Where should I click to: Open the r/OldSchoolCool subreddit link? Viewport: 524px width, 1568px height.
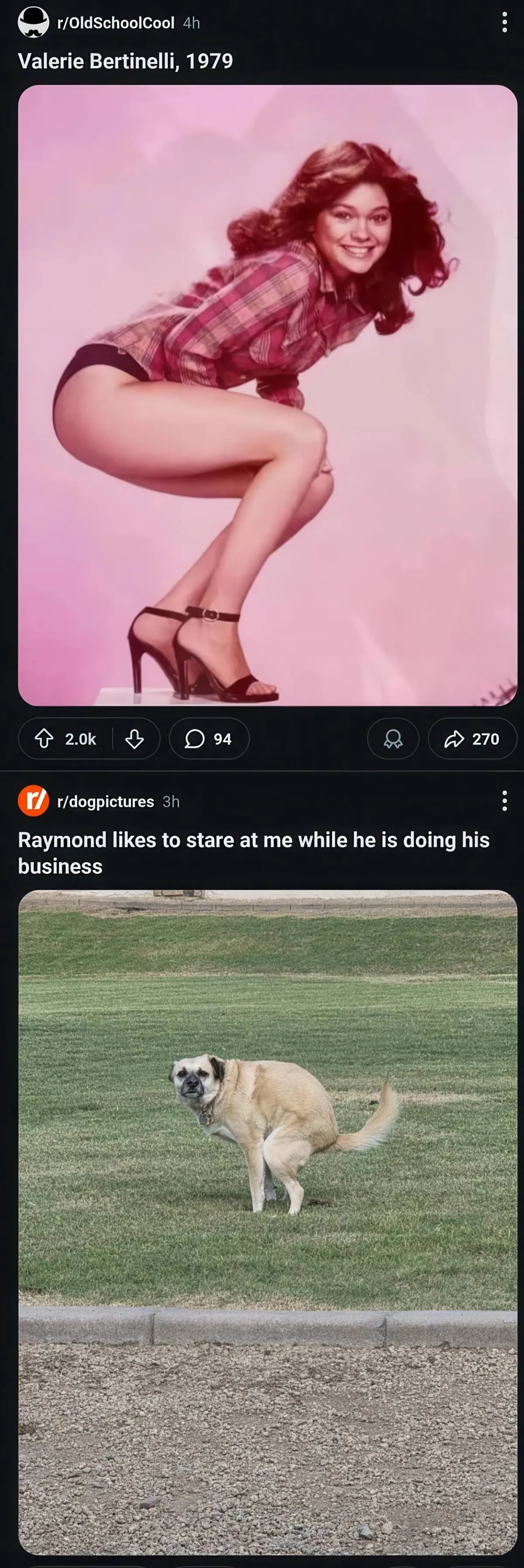(115, 23)
